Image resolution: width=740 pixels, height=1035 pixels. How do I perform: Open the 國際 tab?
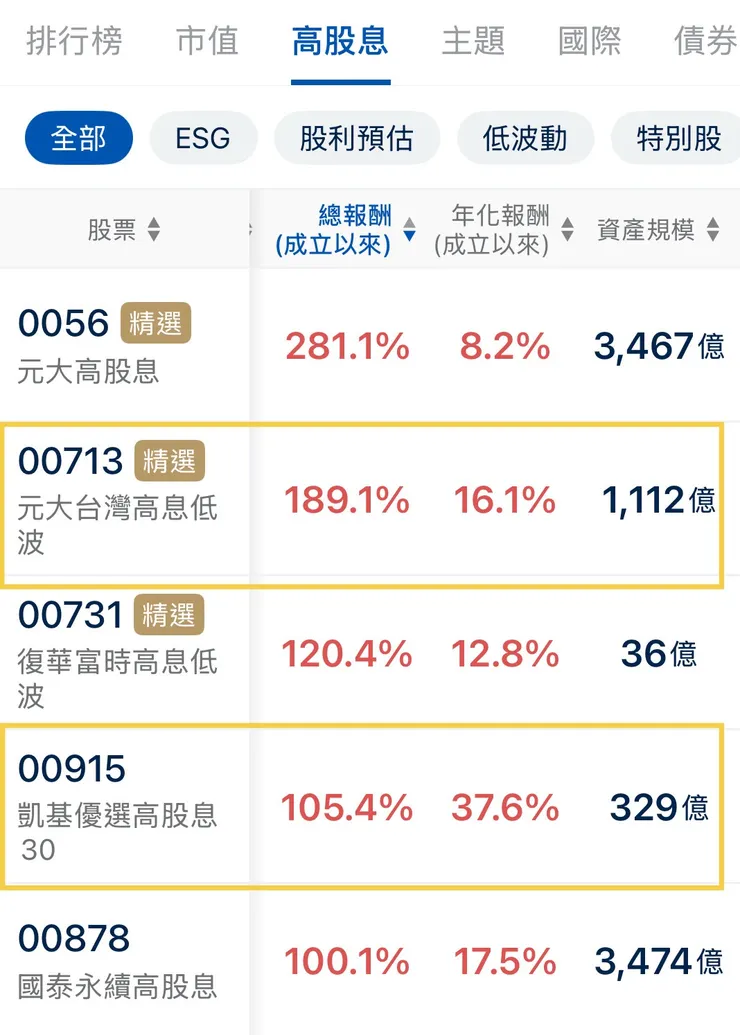point(590,41)
